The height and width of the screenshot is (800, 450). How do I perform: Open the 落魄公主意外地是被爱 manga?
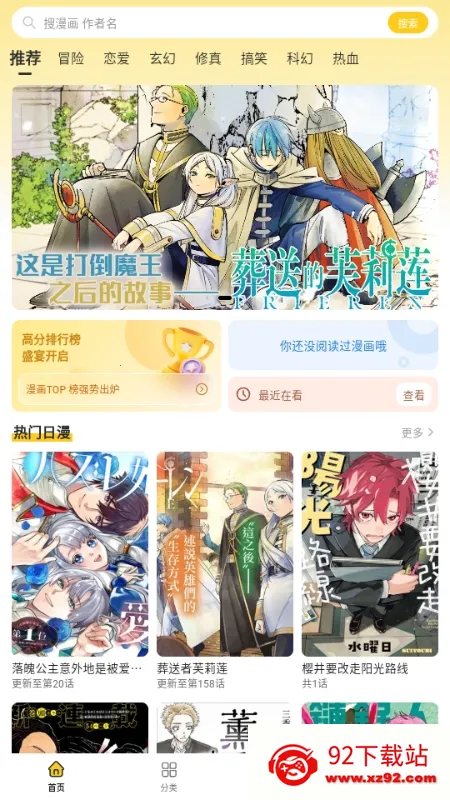coord(80,570)
